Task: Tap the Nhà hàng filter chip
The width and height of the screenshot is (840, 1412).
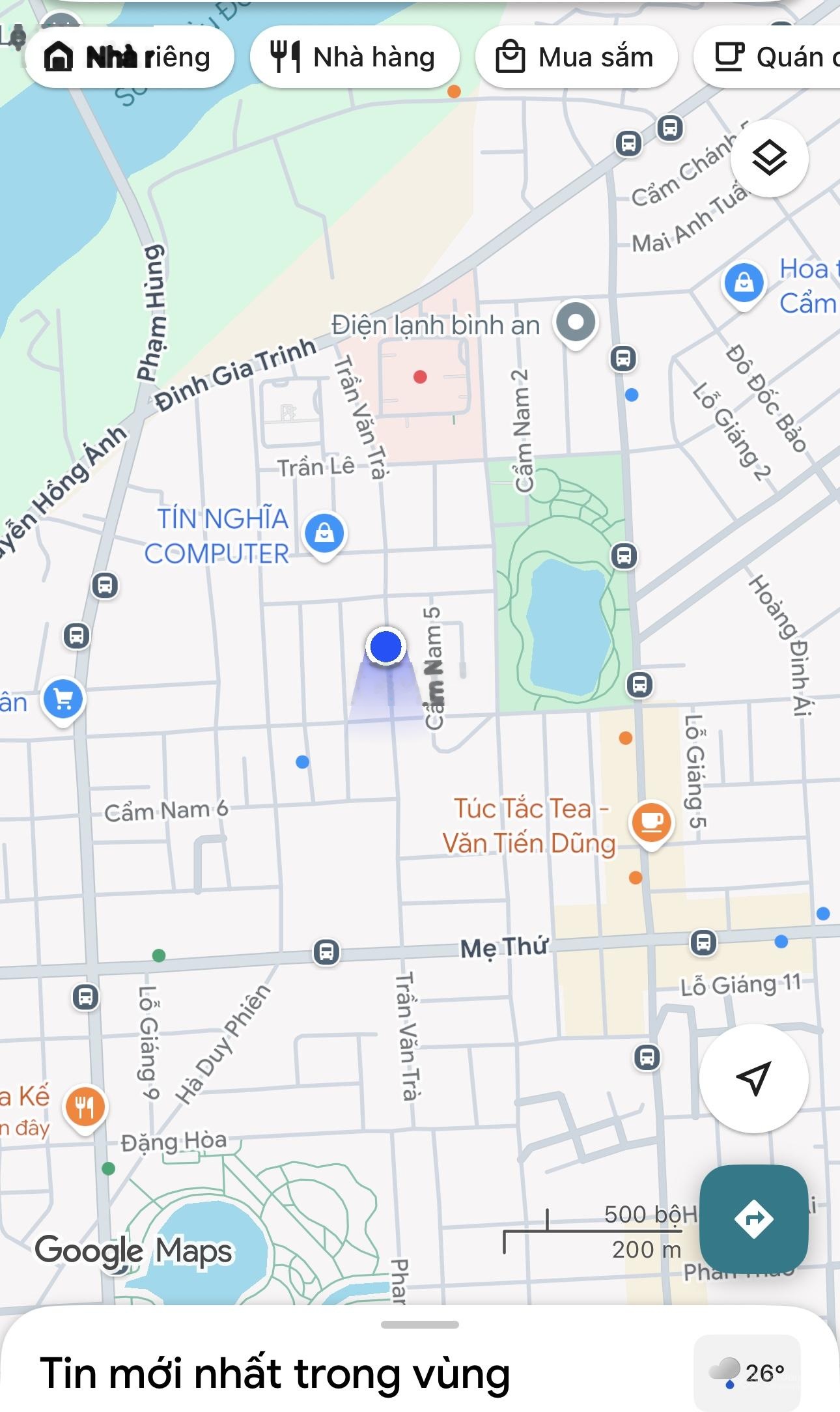Action: click(x=354, y=57)
